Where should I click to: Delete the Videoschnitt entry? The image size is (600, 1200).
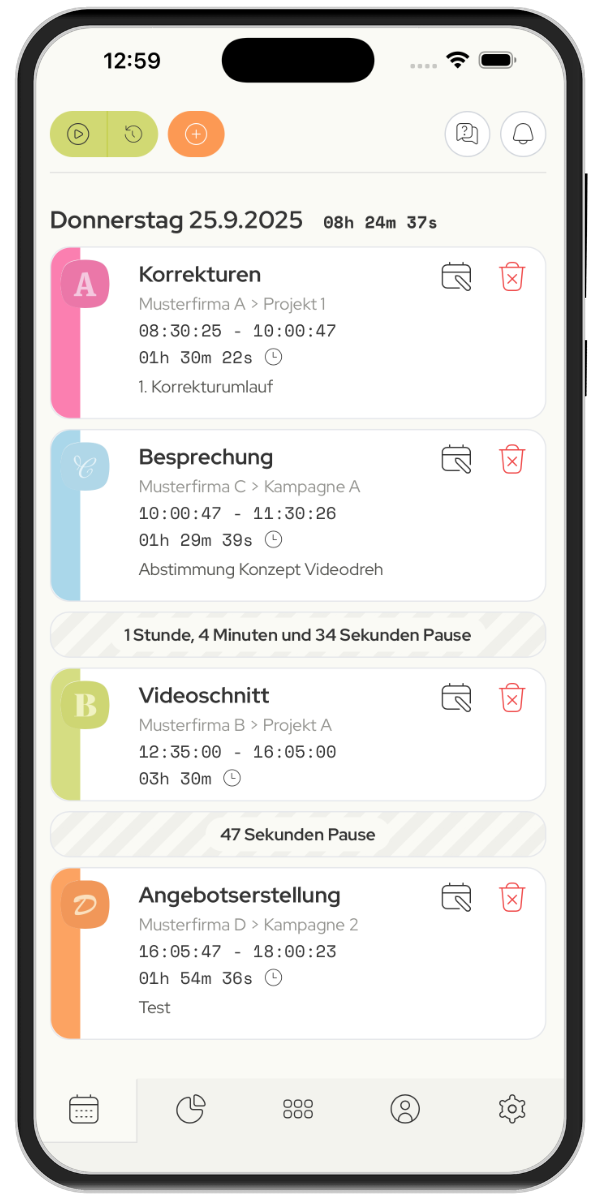[512, 697]
